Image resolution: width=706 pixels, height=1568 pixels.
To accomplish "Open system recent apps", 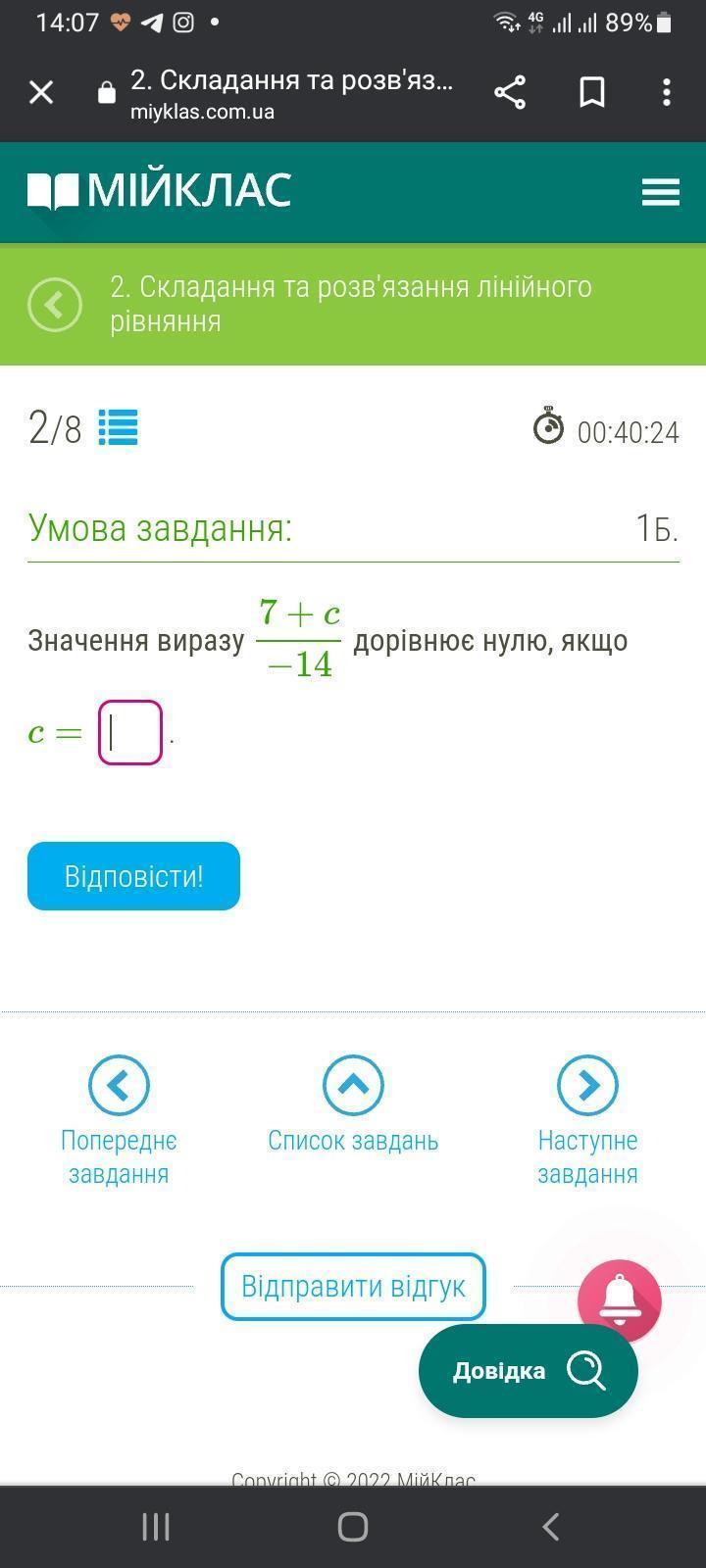I will 156,1526.
